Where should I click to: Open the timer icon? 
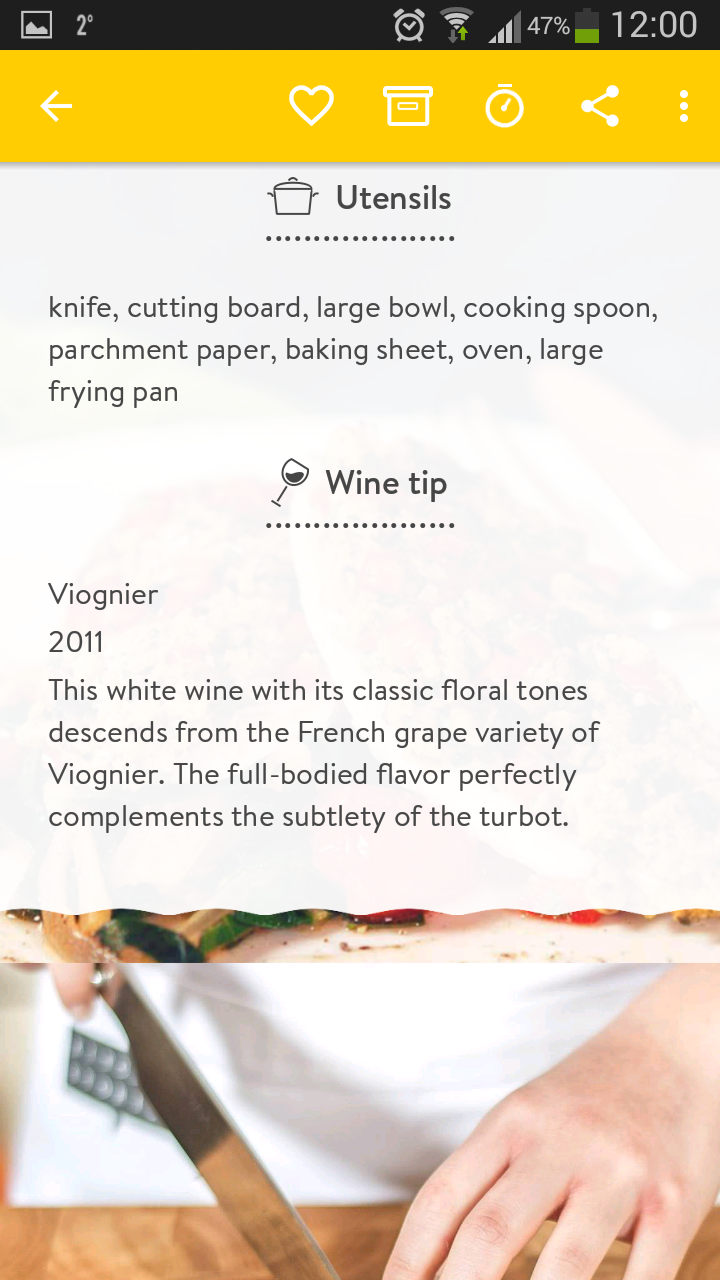click(x=504, y=106)
